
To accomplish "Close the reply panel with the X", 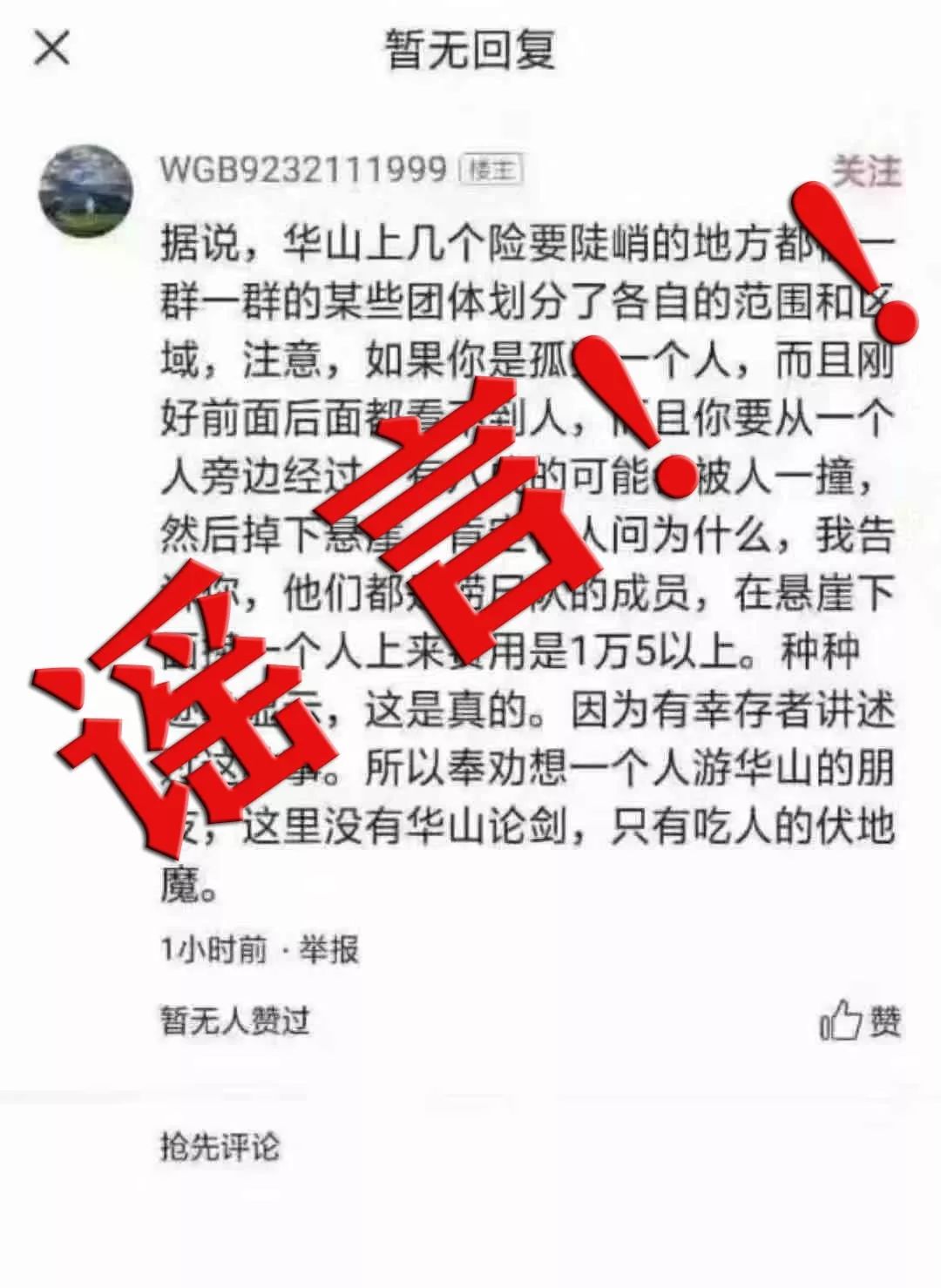I will click(x=51, y=49).
